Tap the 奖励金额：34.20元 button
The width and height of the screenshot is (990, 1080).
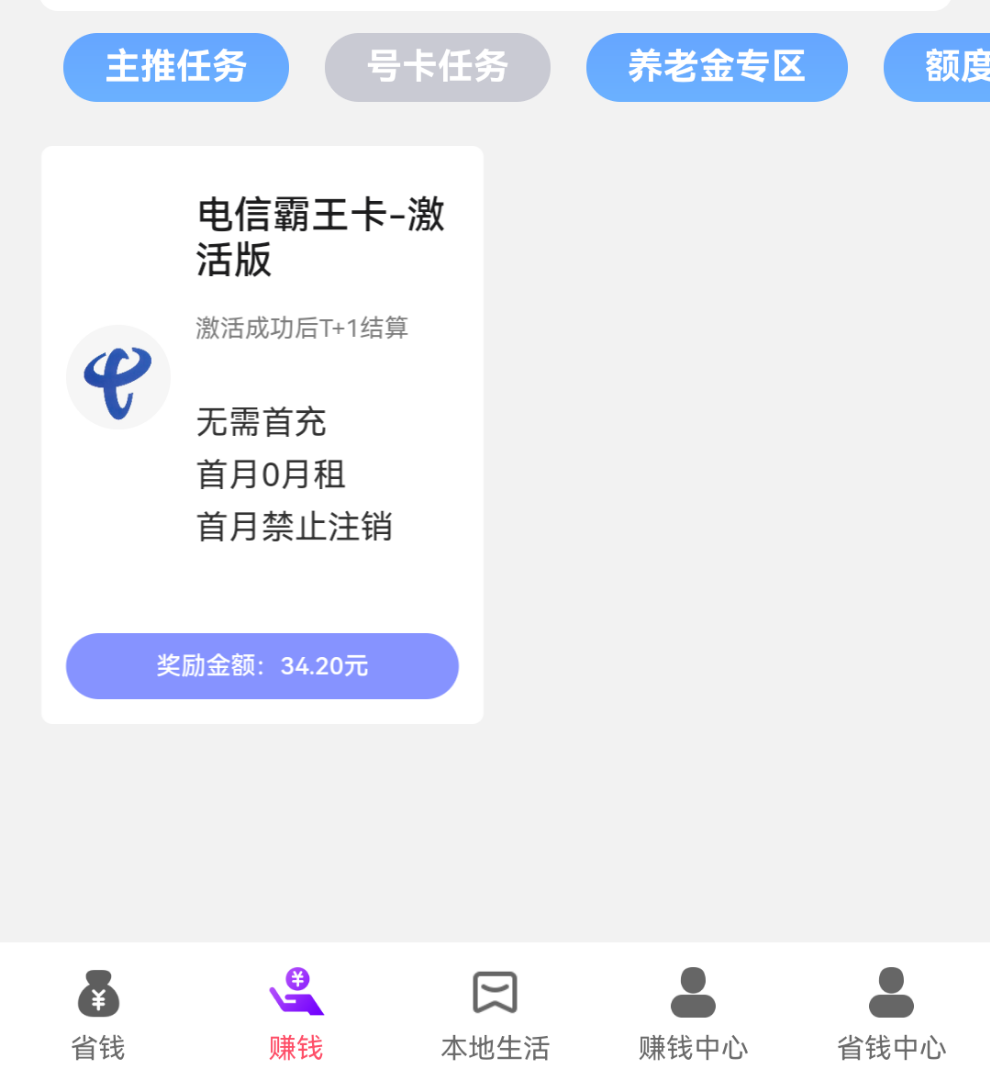click(262, 666)
